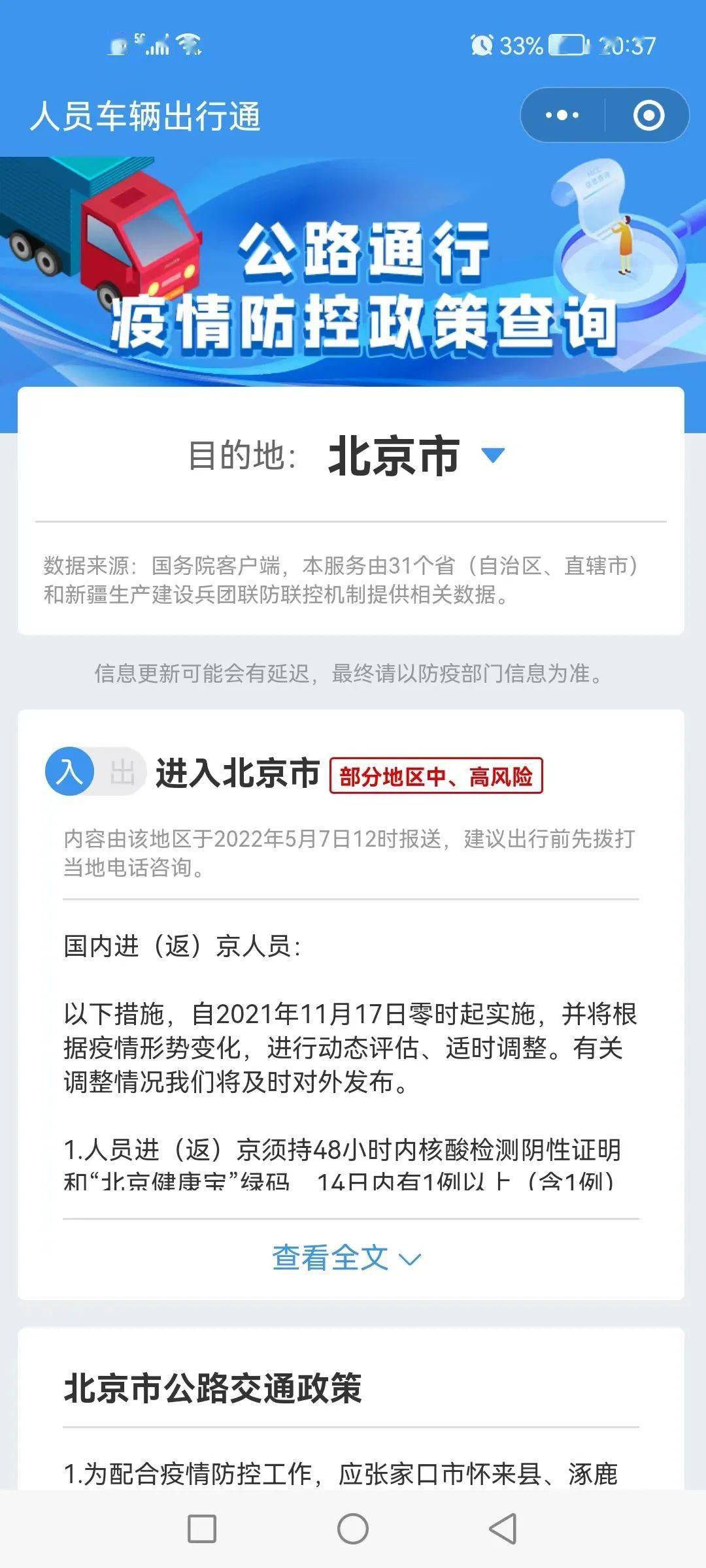This screenshot has width=706, height=1568.
Task: Open the mini program more options menu
Action: [x=562, y=116]
